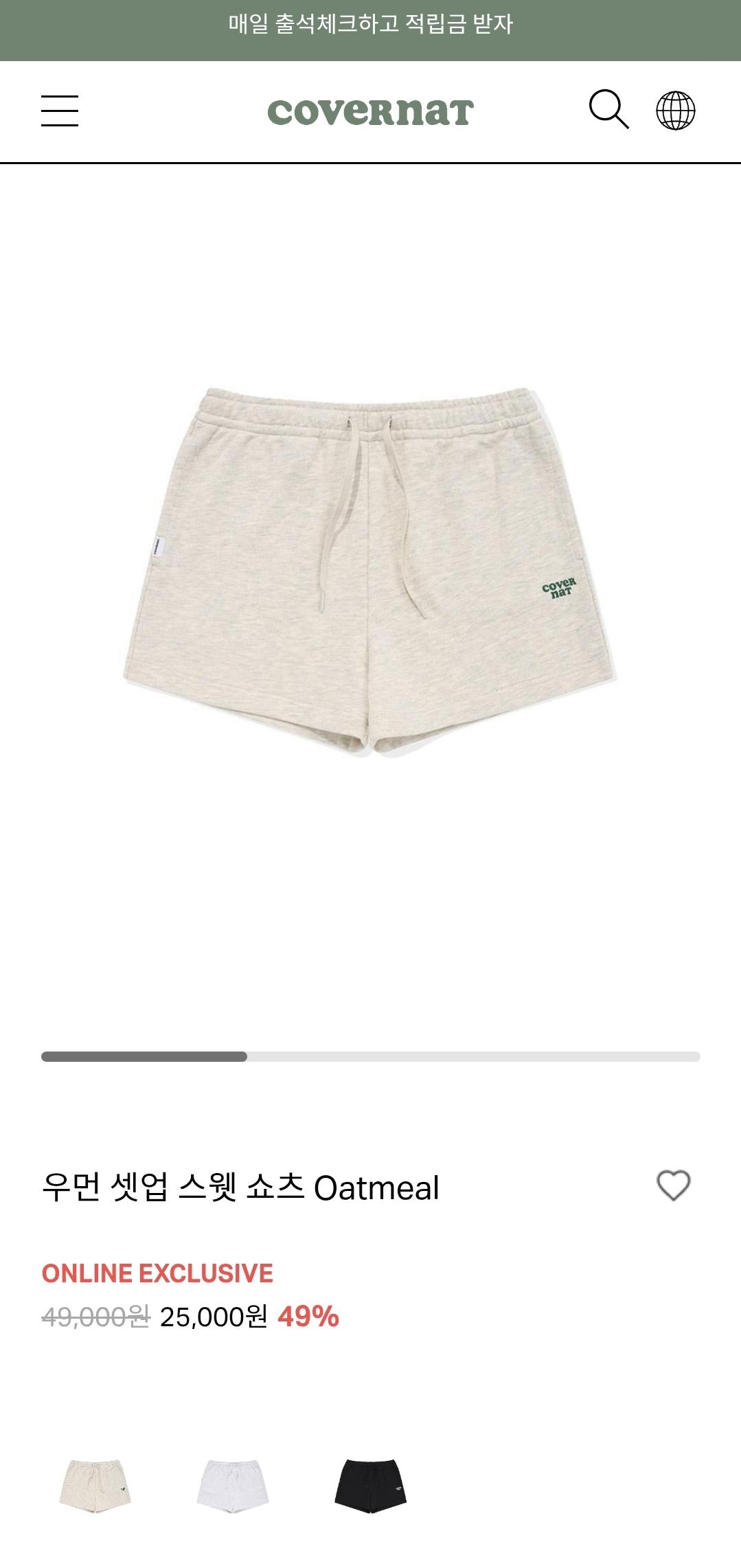Select the oatmeal color shorts thumbnail
The image size is (741, 1568).
click(x=95, y=1486)
